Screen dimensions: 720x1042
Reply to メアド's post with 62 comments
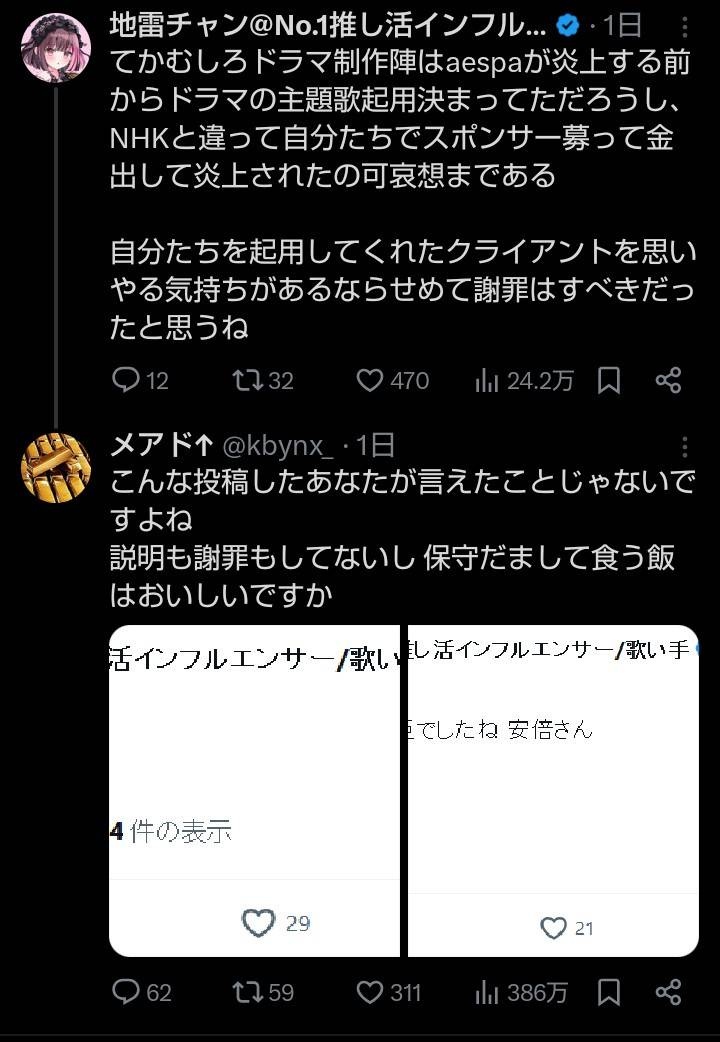click(x=126, y=992)
